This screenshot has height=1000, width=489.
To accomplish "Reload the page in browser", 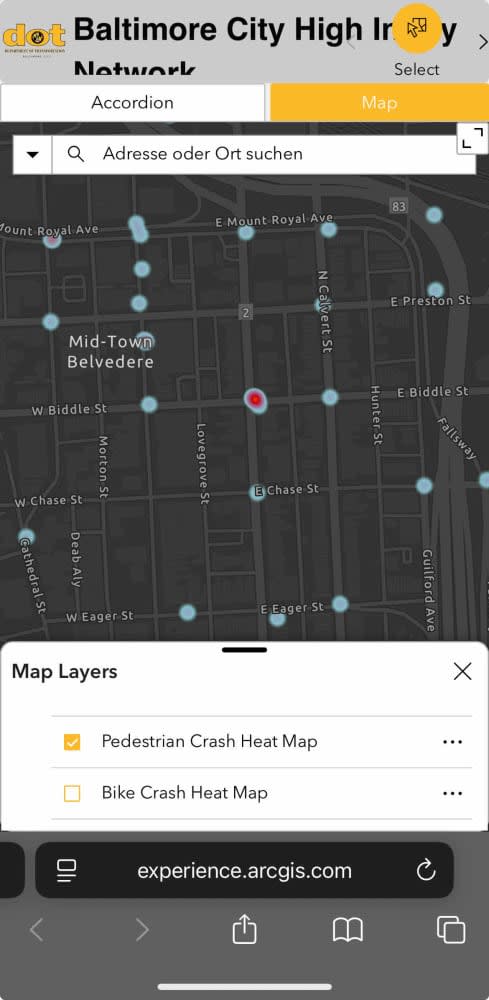I will (425, 871).
